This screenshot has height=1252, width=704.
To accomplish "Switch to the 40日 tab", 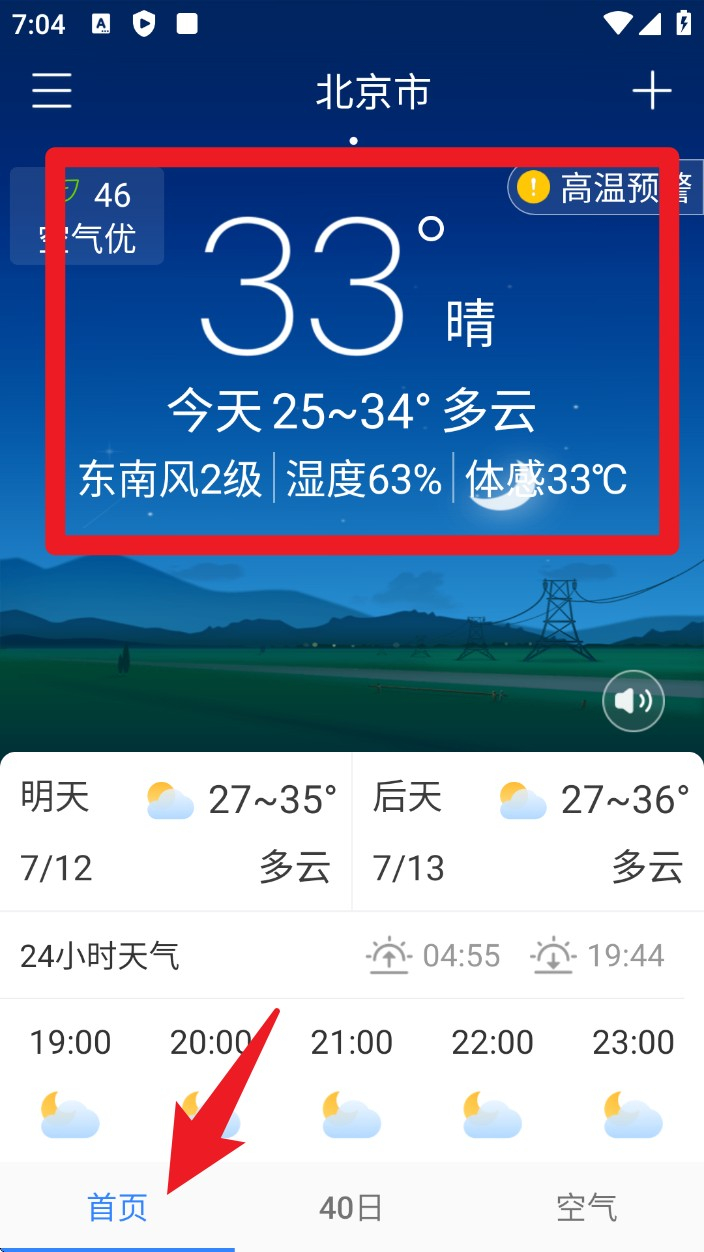I will tap(351, 1207).
